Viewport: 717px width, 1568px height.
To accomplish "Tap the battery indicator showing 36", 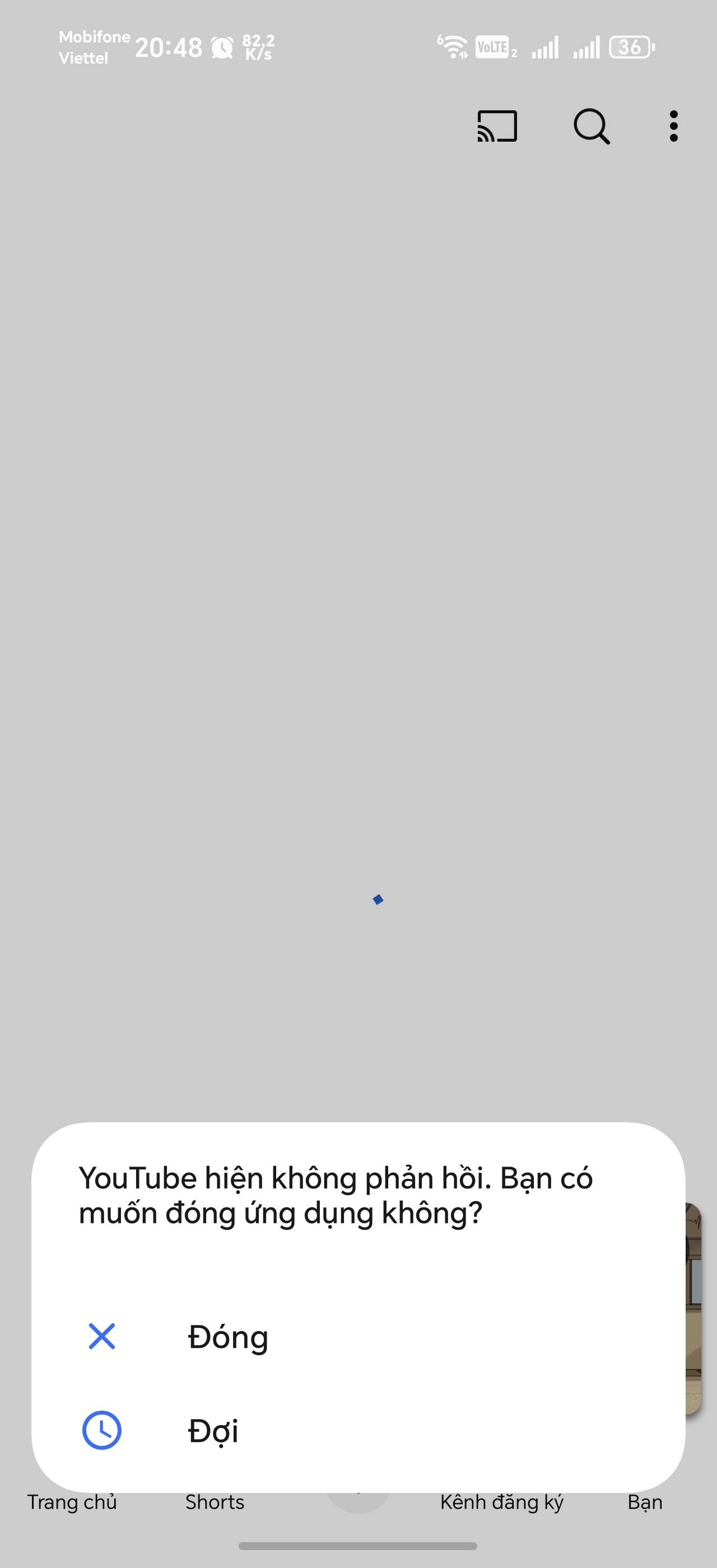I will coord(631,46).
